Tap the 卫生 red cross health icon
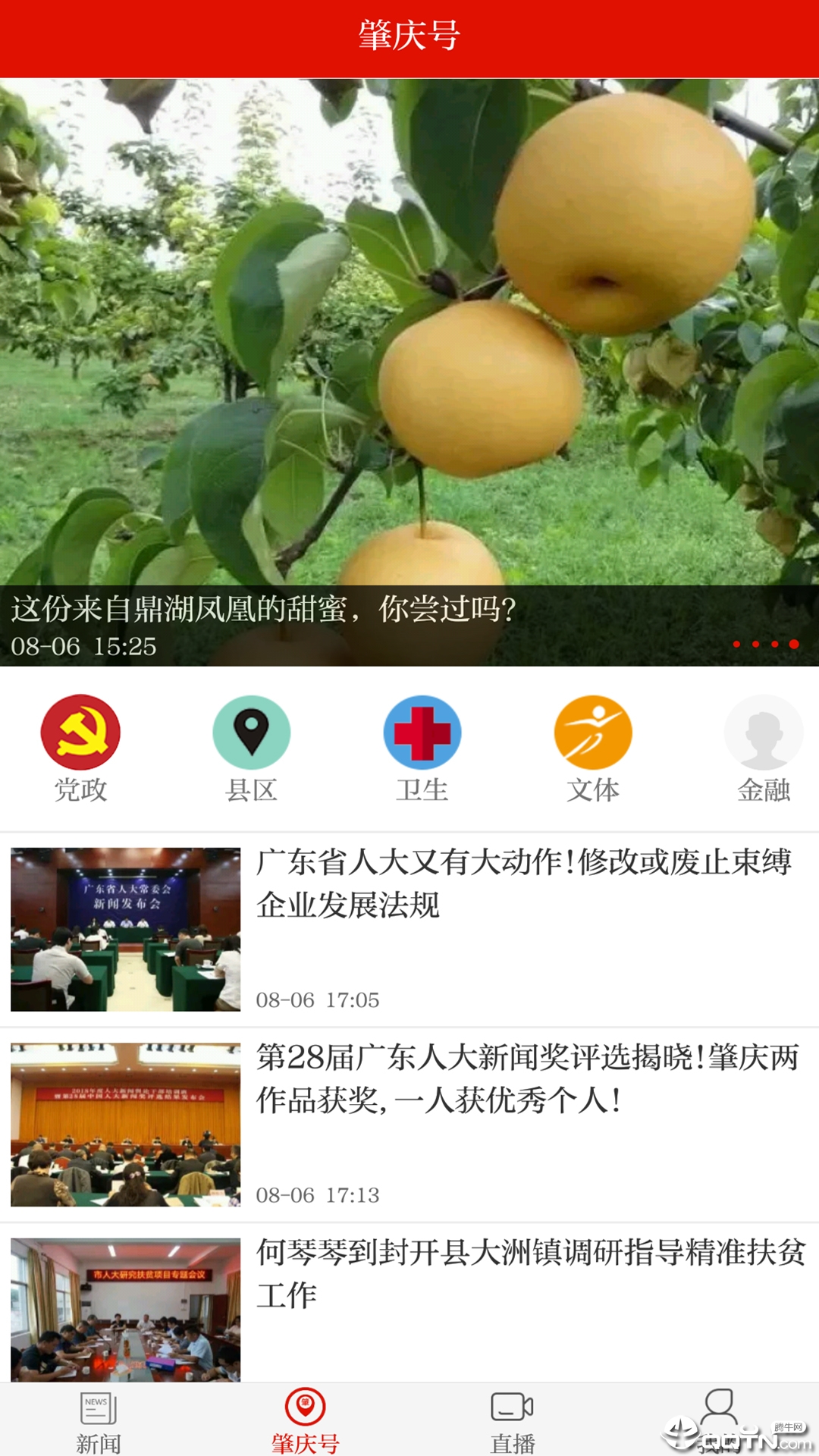Image resolution: width=819 pixels, height=1456 pixels. tap(423, 732)
